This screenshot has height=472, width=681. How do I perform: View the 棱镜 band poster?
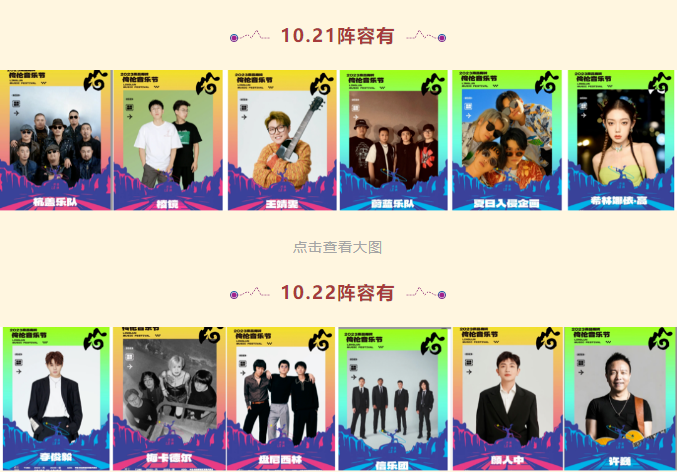pyautogui.click(x=167, y=140)
